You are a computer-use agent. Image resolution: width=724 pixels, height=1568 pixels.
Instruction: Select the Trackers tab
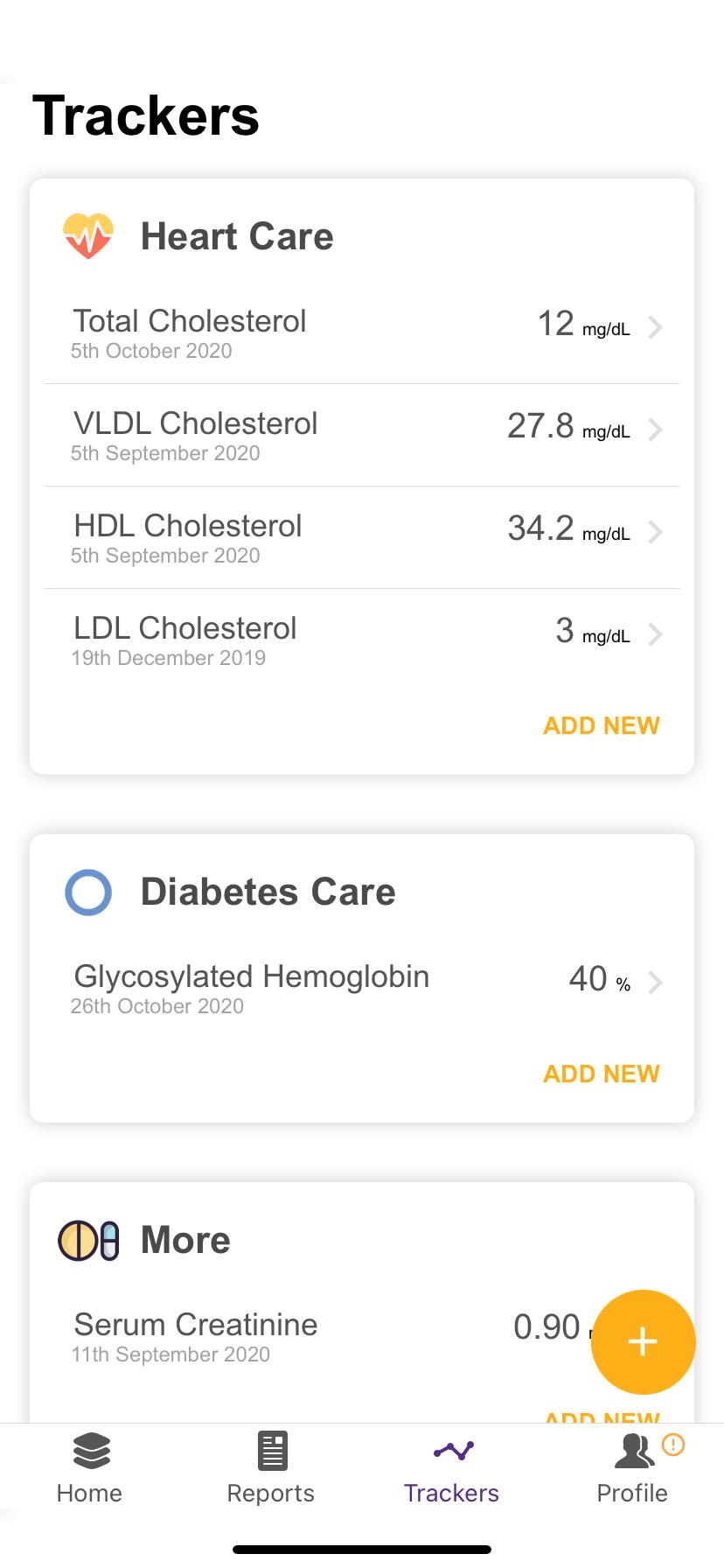pos(452,1468)
